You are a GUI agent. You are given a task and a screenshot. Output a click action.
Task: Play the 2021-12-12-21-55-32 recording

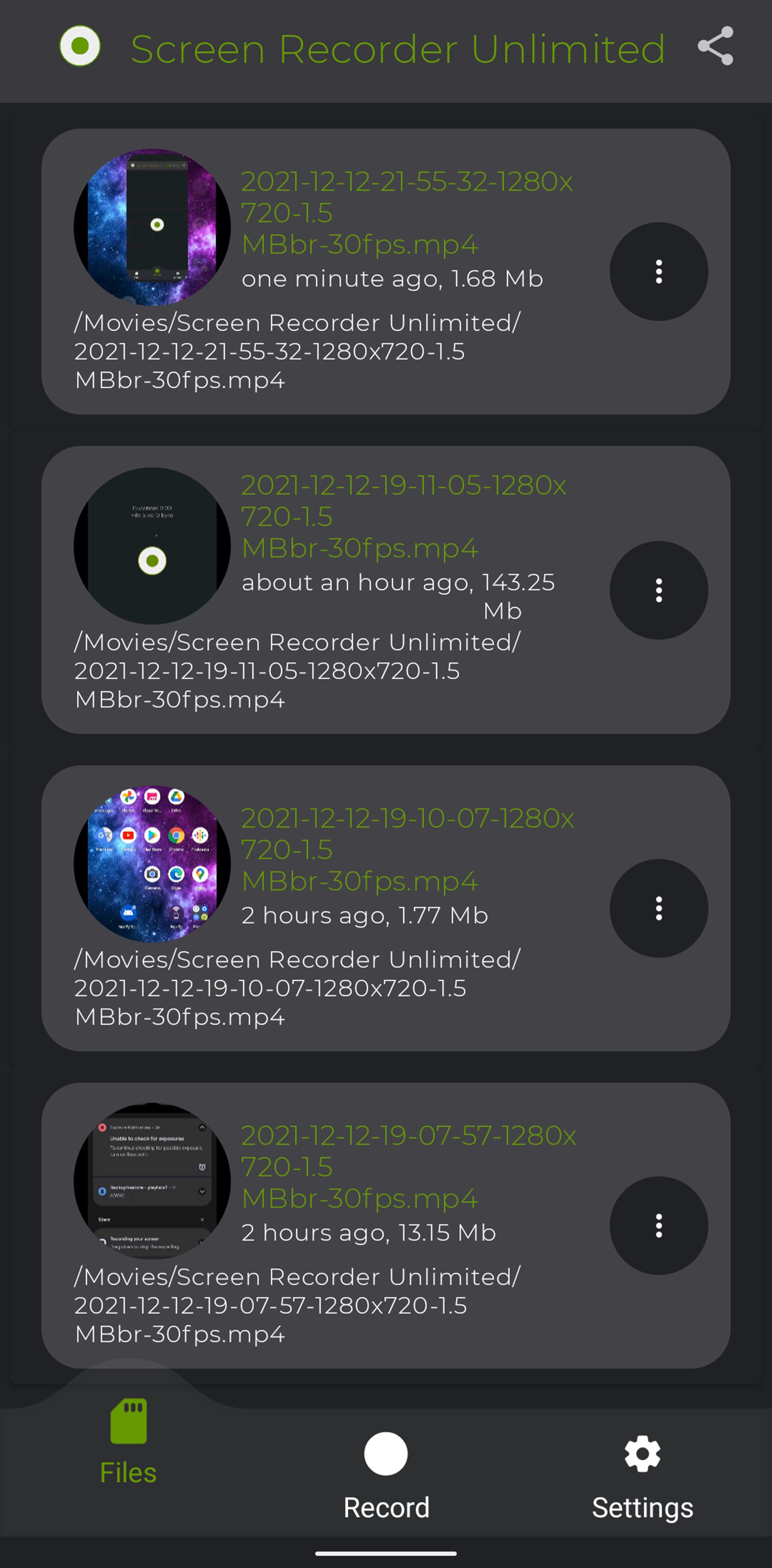(152, 227)
